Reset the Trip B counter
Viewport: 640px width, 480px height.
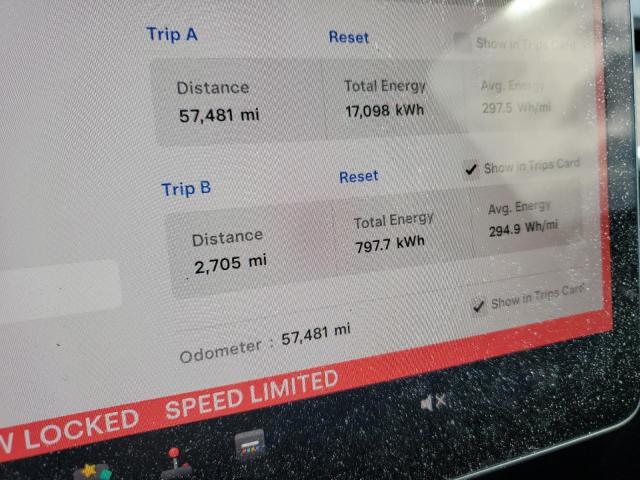coord(358,176)
